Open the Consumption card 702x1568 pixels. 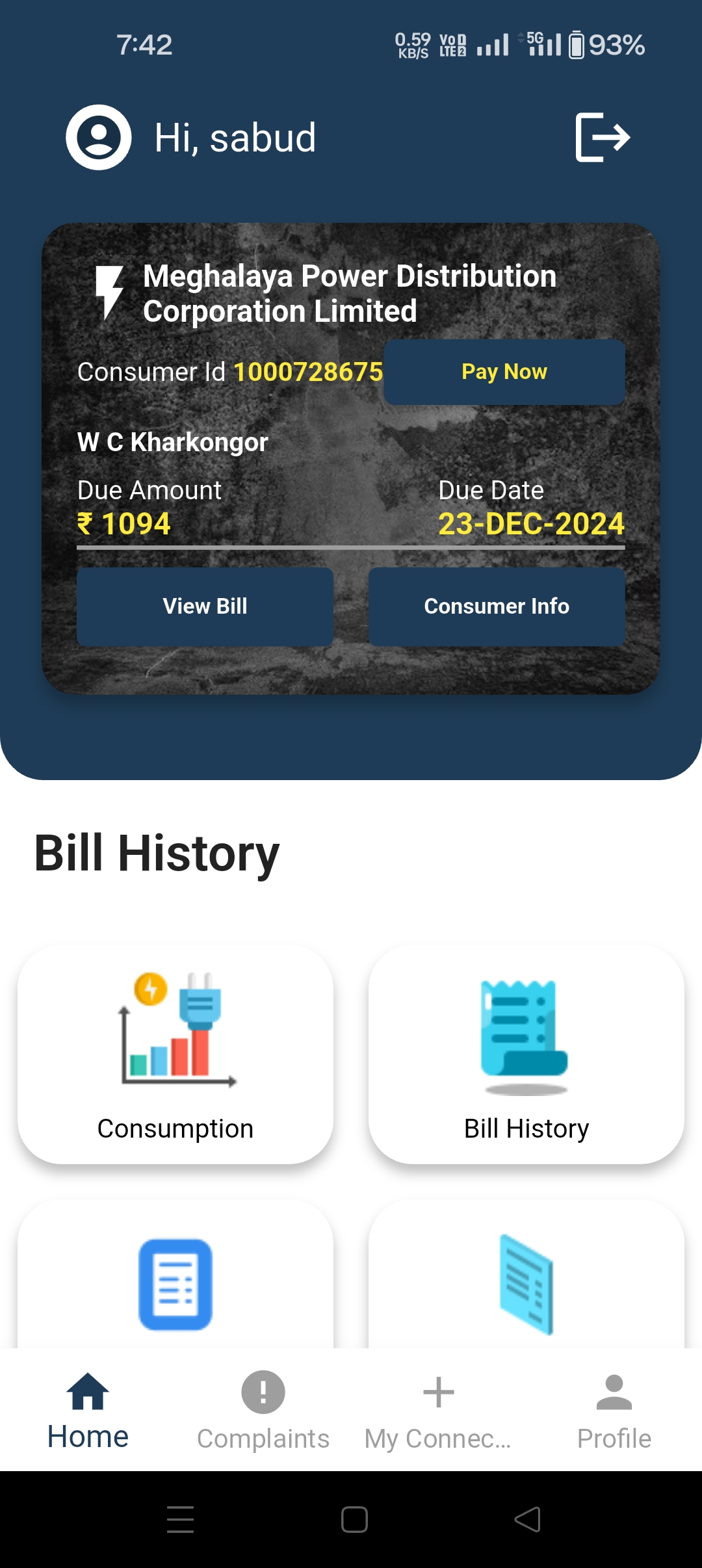tap(175, 1054)
